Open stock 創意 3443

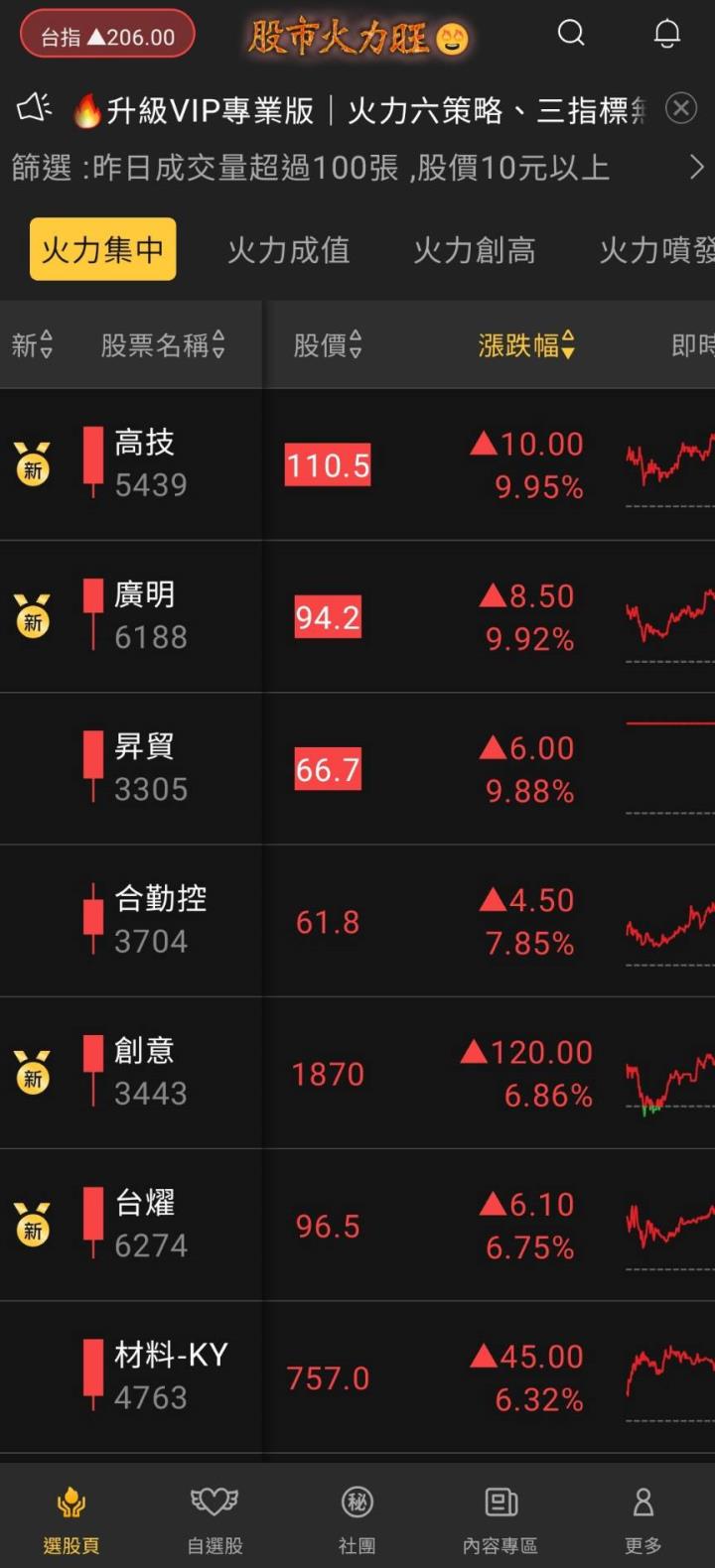[357, 1073]
